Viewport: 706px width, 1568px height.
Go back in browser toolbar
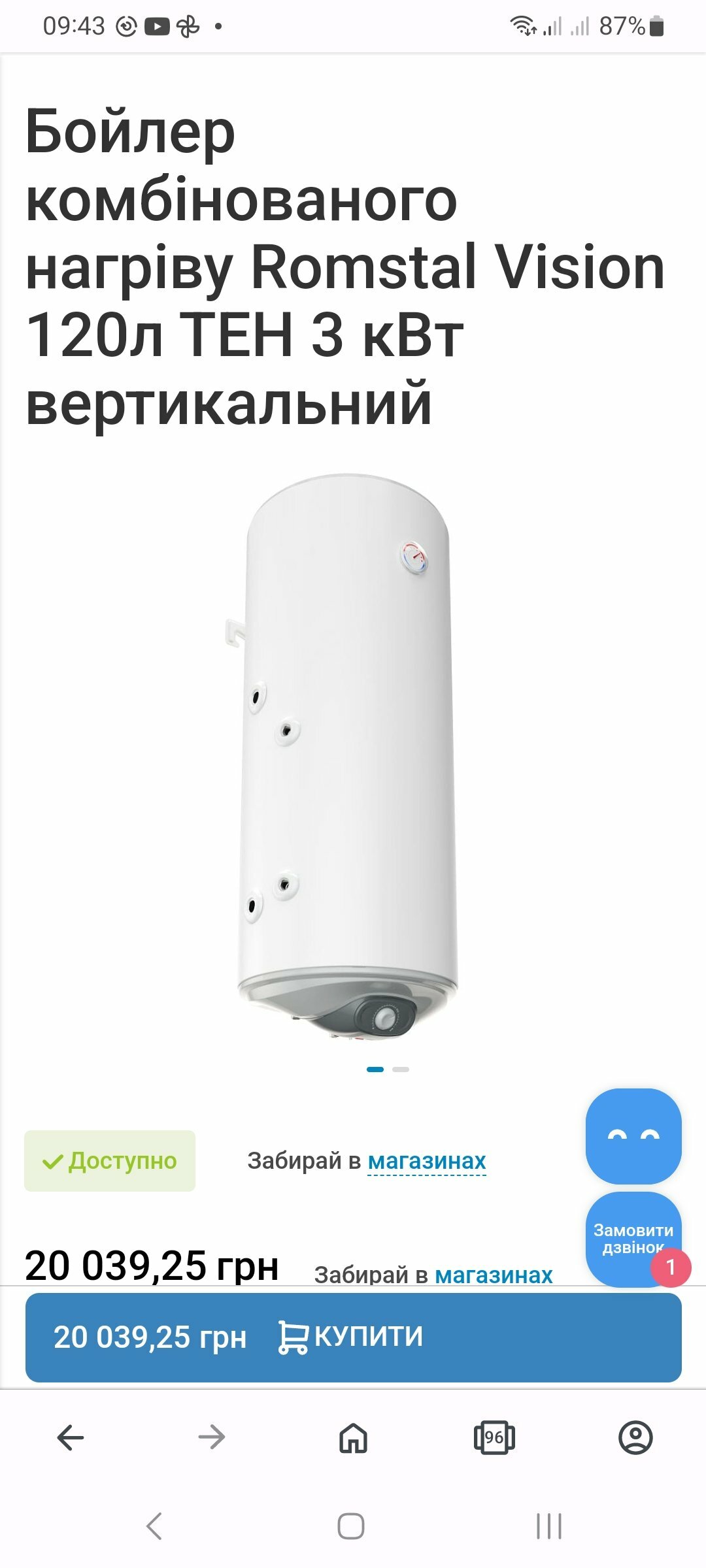[x=71, y=1437]
